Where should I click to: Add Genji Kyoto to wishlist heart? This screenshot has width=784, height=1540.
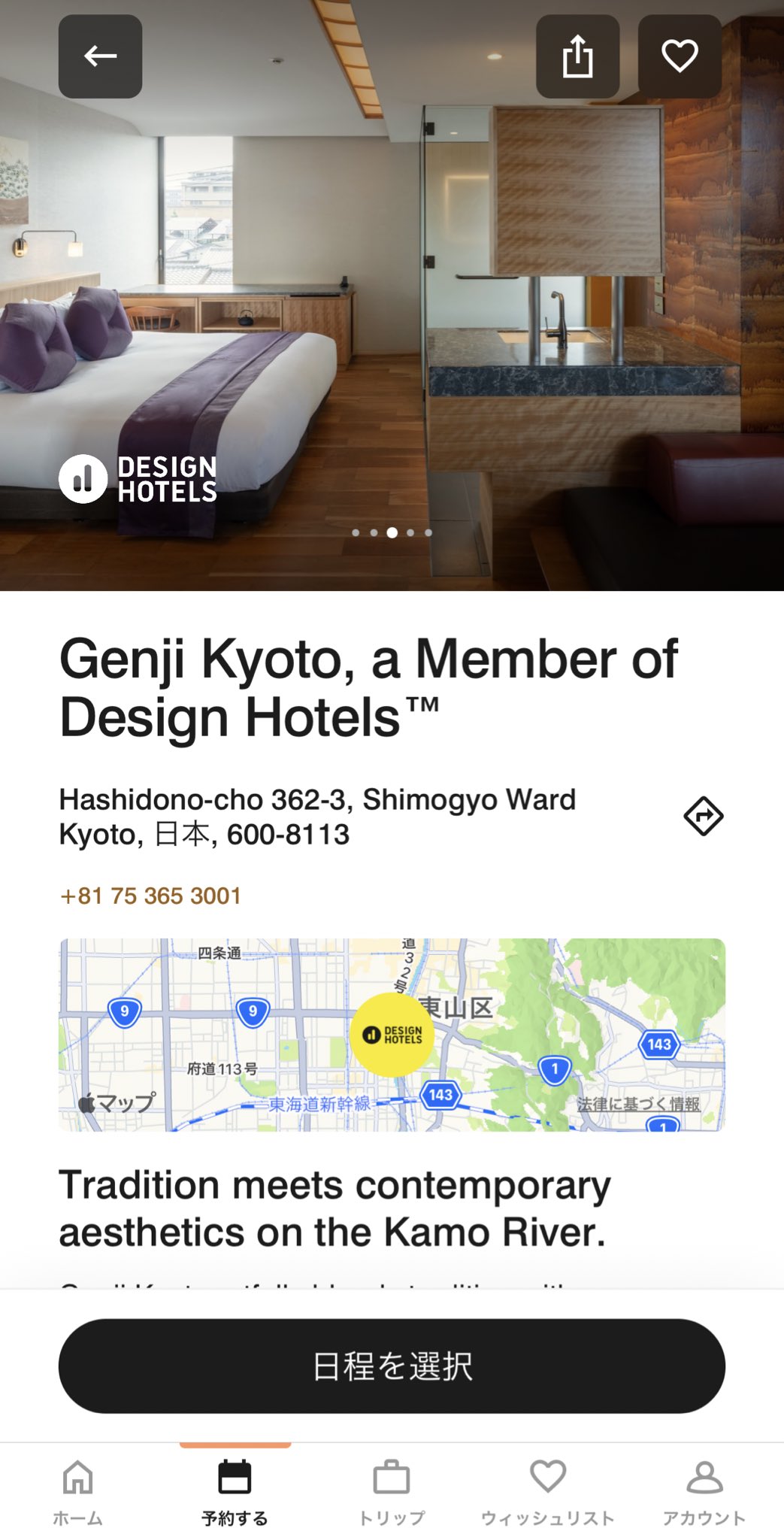click(680, 56)
